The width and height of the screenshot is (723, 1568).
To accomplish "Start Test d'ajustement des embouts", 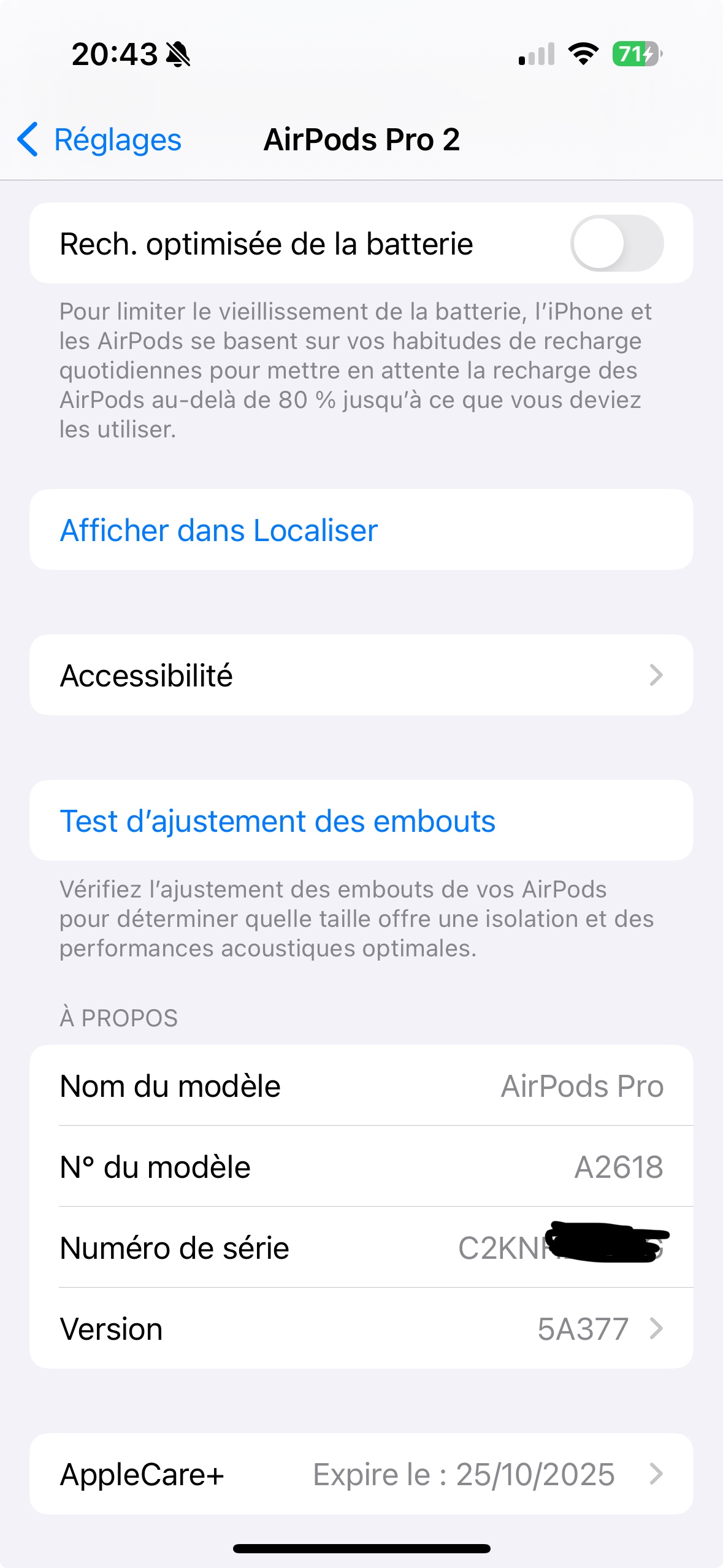I will pos(277,821).
